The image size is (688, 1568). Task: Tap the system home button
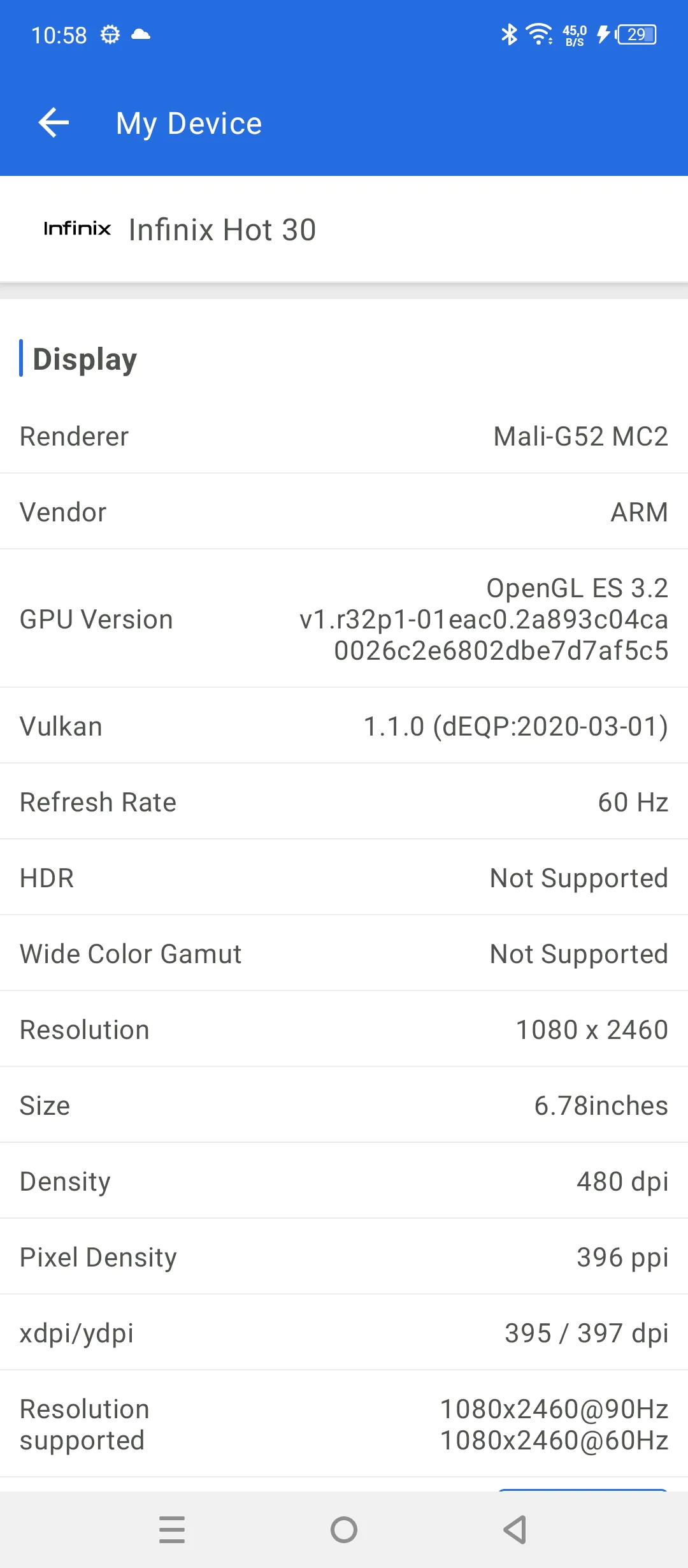(344, 1529)
